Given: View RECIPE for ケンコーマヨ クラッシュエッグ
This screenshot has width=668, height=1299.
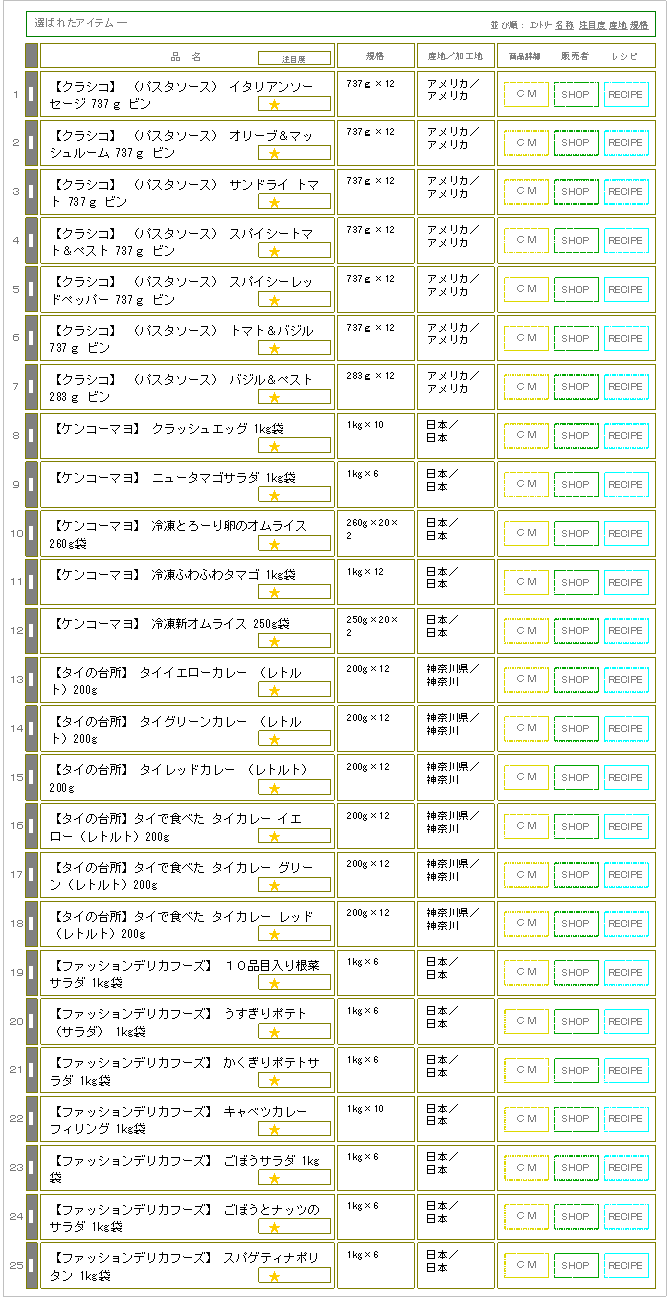Looking at the screenshot, I should 626,436.
